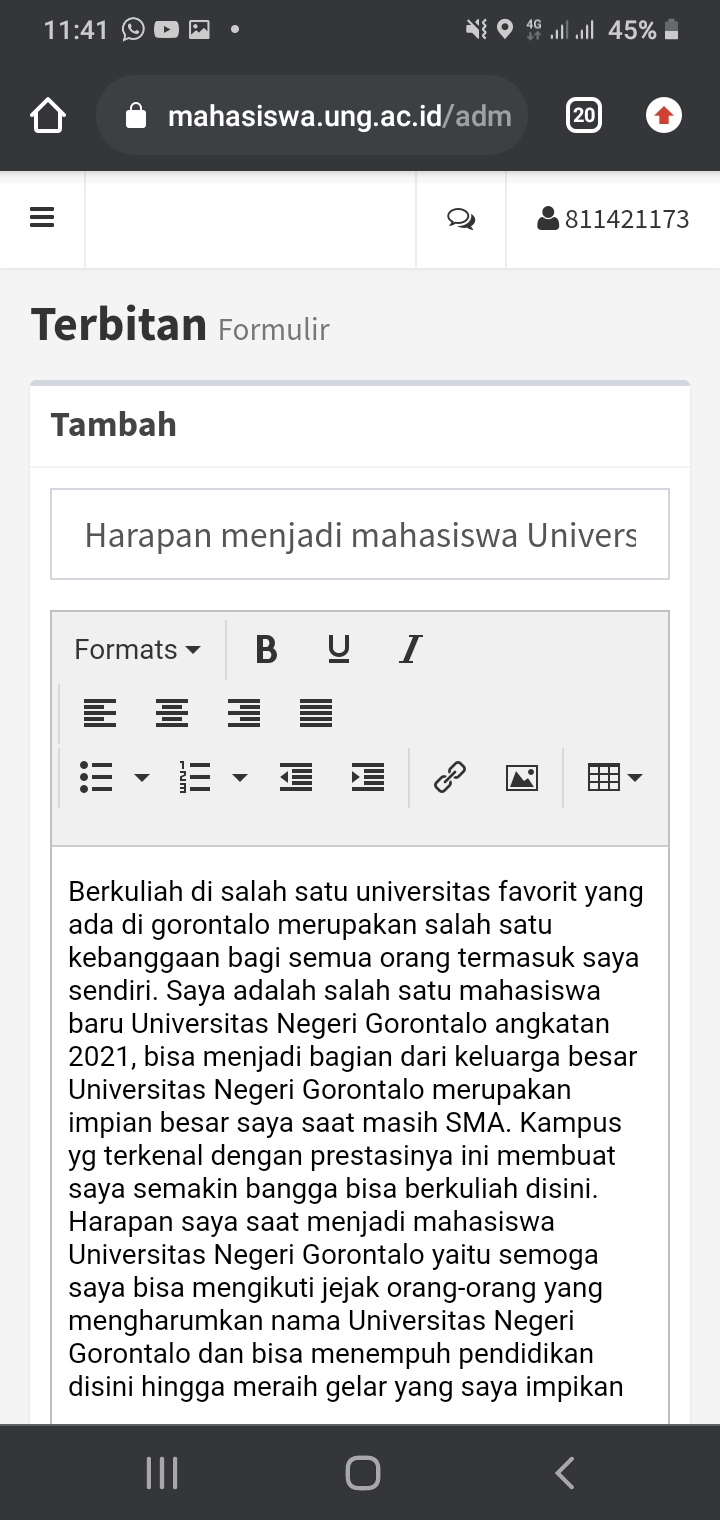The height and width of the screenshot is (1520, 720).
Task: Open the messages chat icon
Action: tap(461, 219)
